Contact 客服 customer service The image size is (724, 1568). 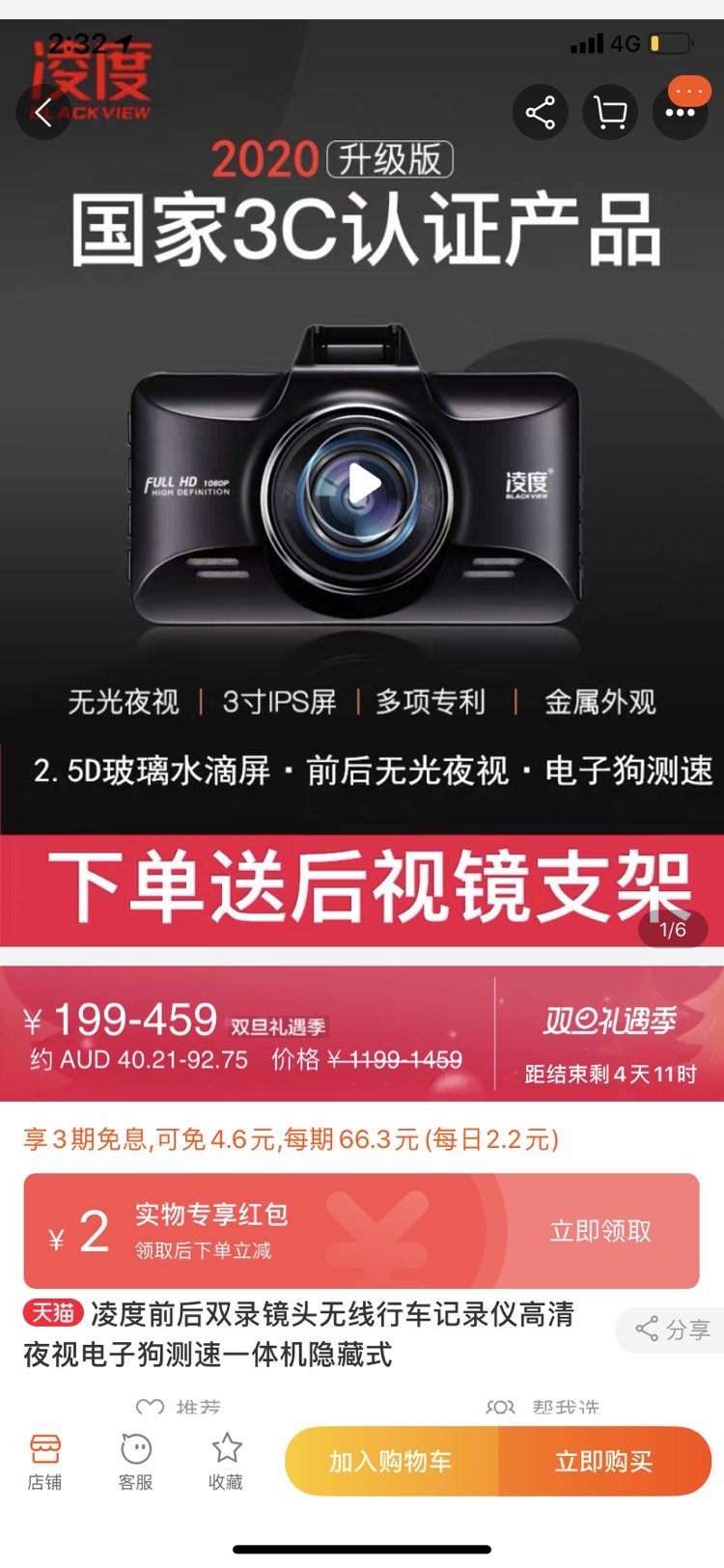coord(135,1461)
